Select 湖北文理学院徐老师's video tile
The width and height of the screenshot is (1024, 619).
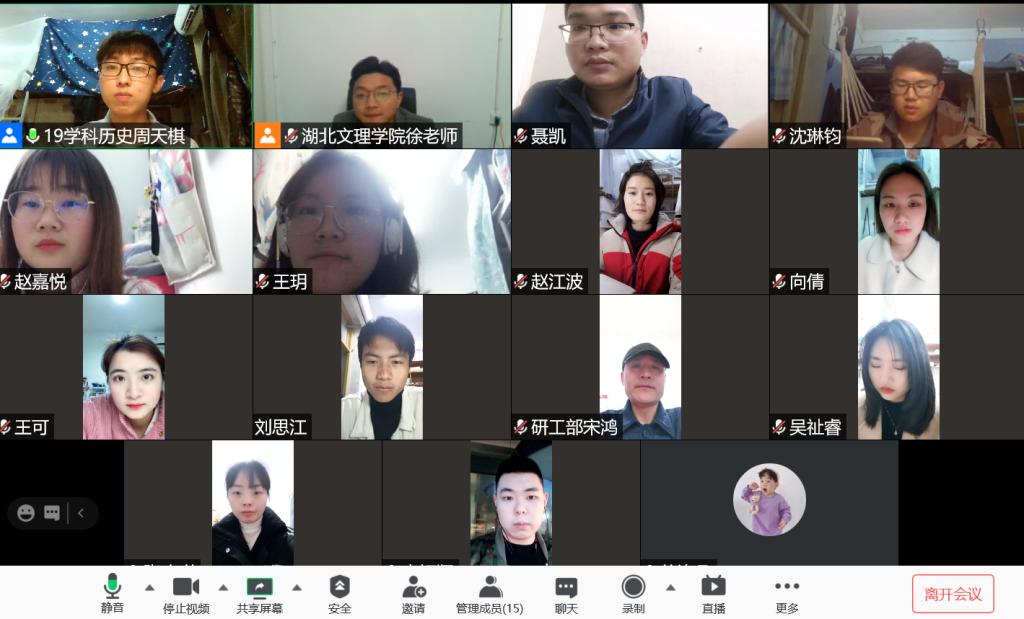(x=381, y=75)
